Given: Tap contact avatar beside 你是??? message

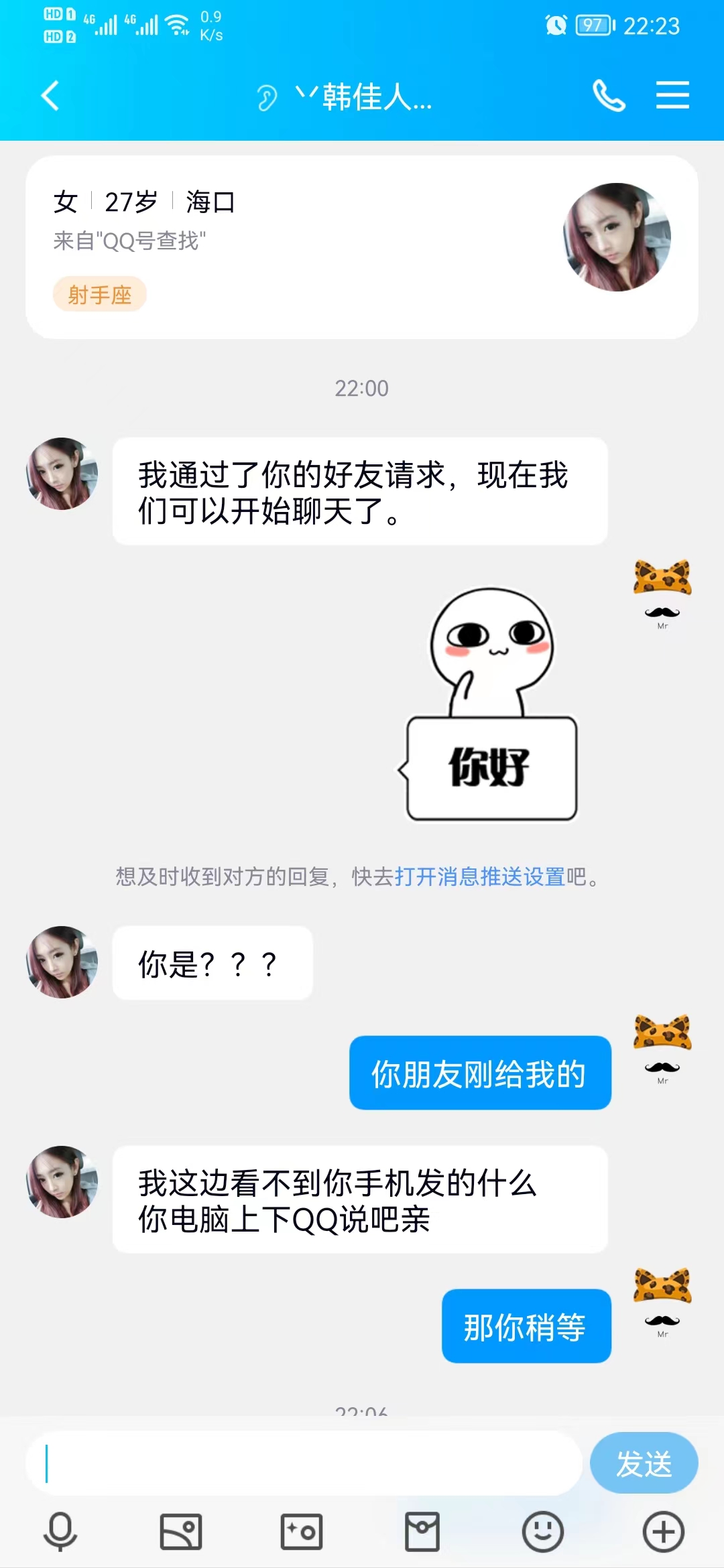Looking at the screenshot, I should (x=62, y=962).
